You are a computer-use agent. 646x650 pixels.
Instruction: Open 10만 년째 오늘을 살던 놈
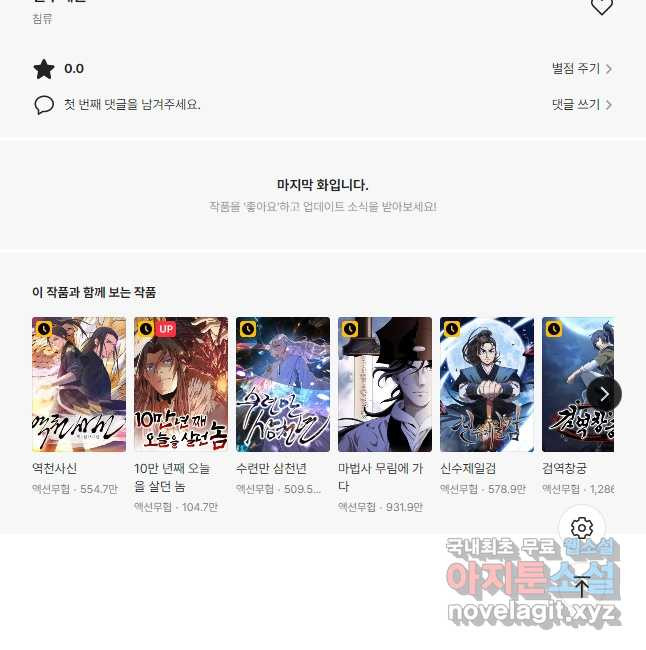click(181, 385)
